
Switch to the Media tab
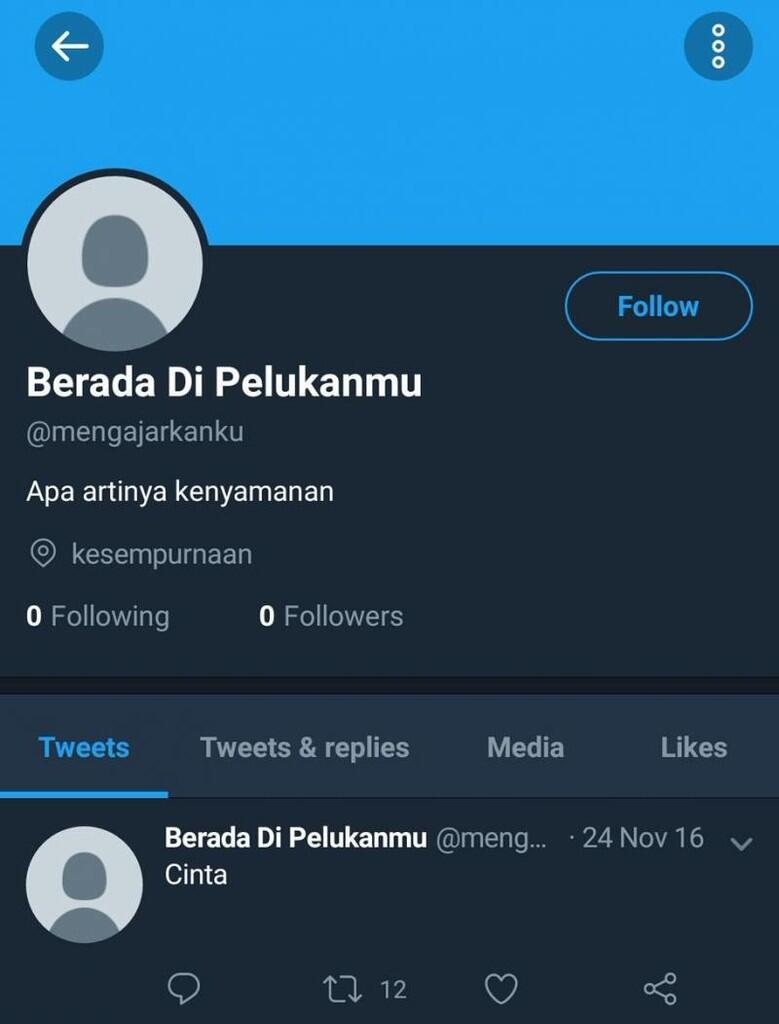(525, 747)
